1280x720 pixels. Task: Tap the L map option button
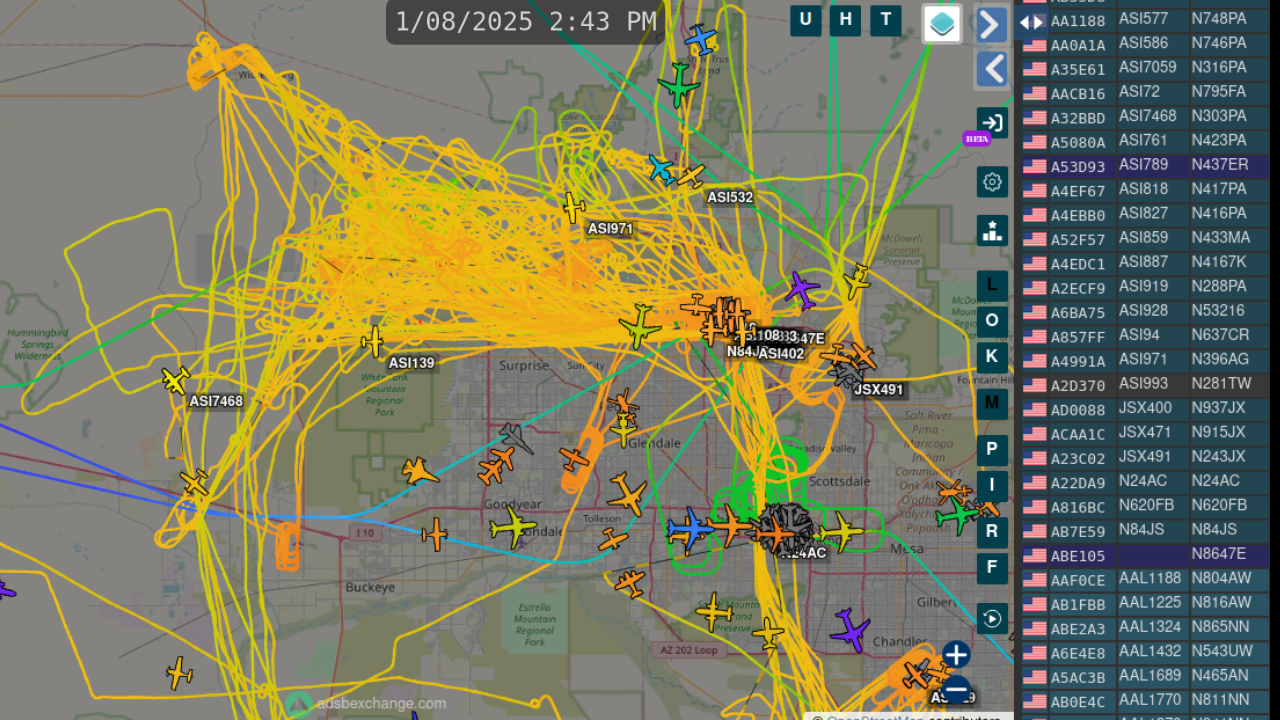click(992, 286)
